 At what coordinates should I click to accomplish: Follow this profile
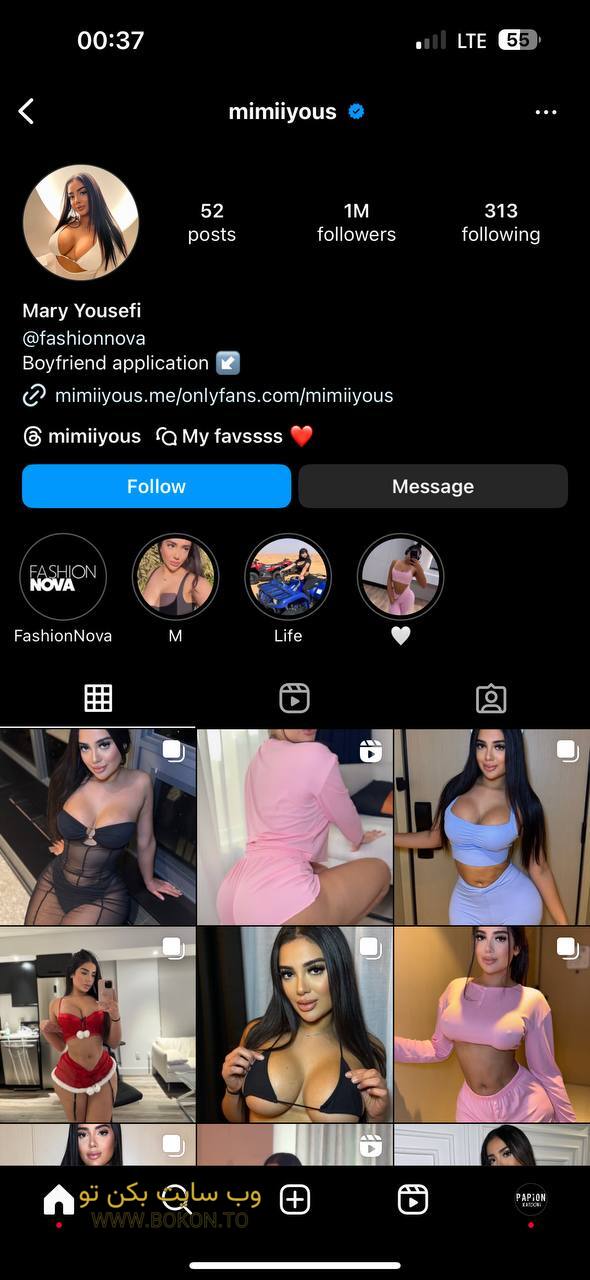point(156,486)
